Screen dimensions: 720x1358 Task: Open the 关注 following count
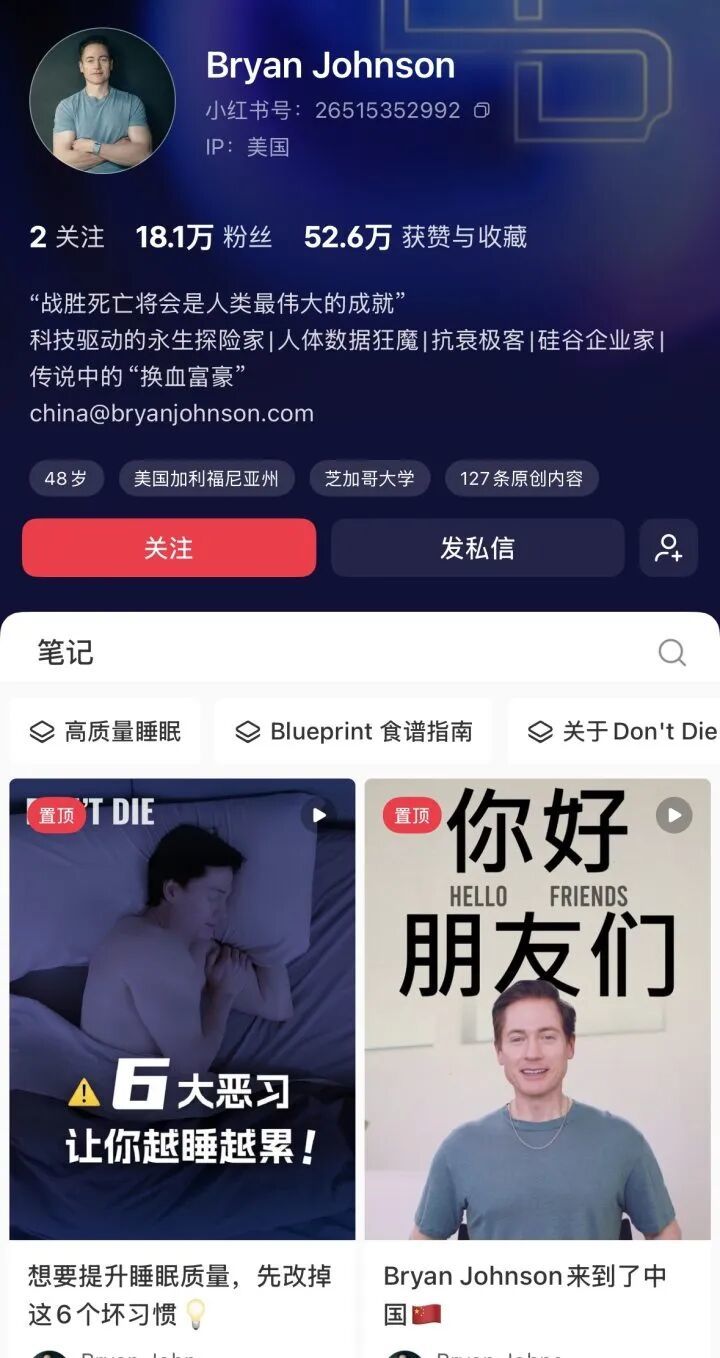(67, 237)
